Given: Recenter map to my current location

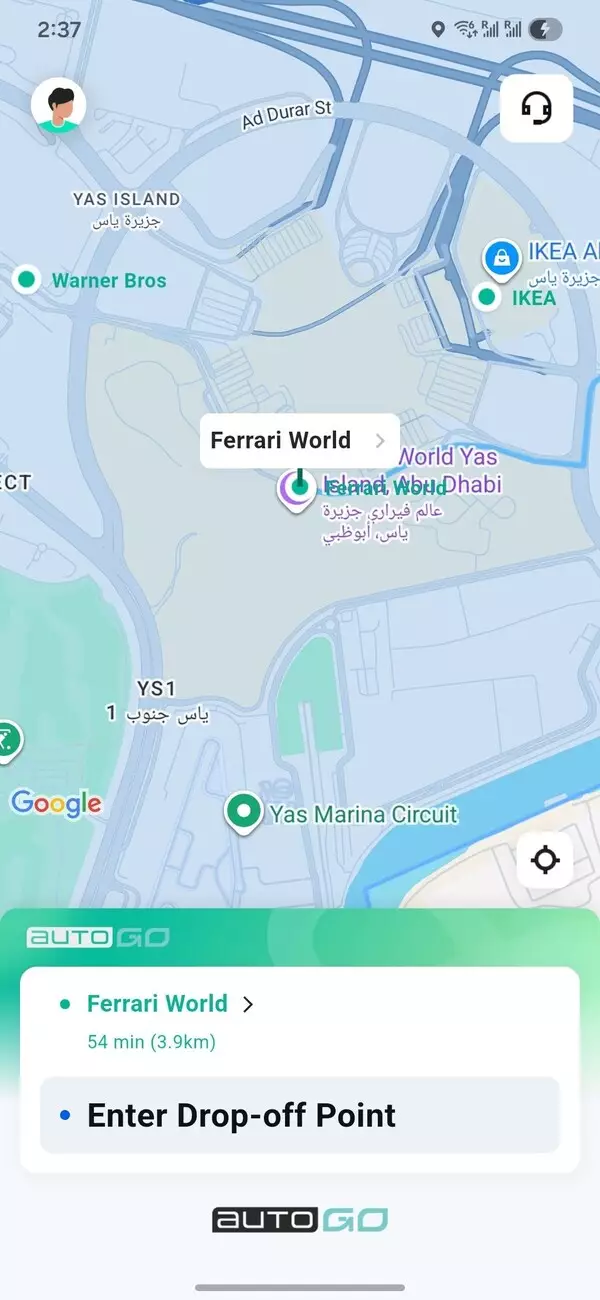Looking at the screenshot, I should (545, 860).
